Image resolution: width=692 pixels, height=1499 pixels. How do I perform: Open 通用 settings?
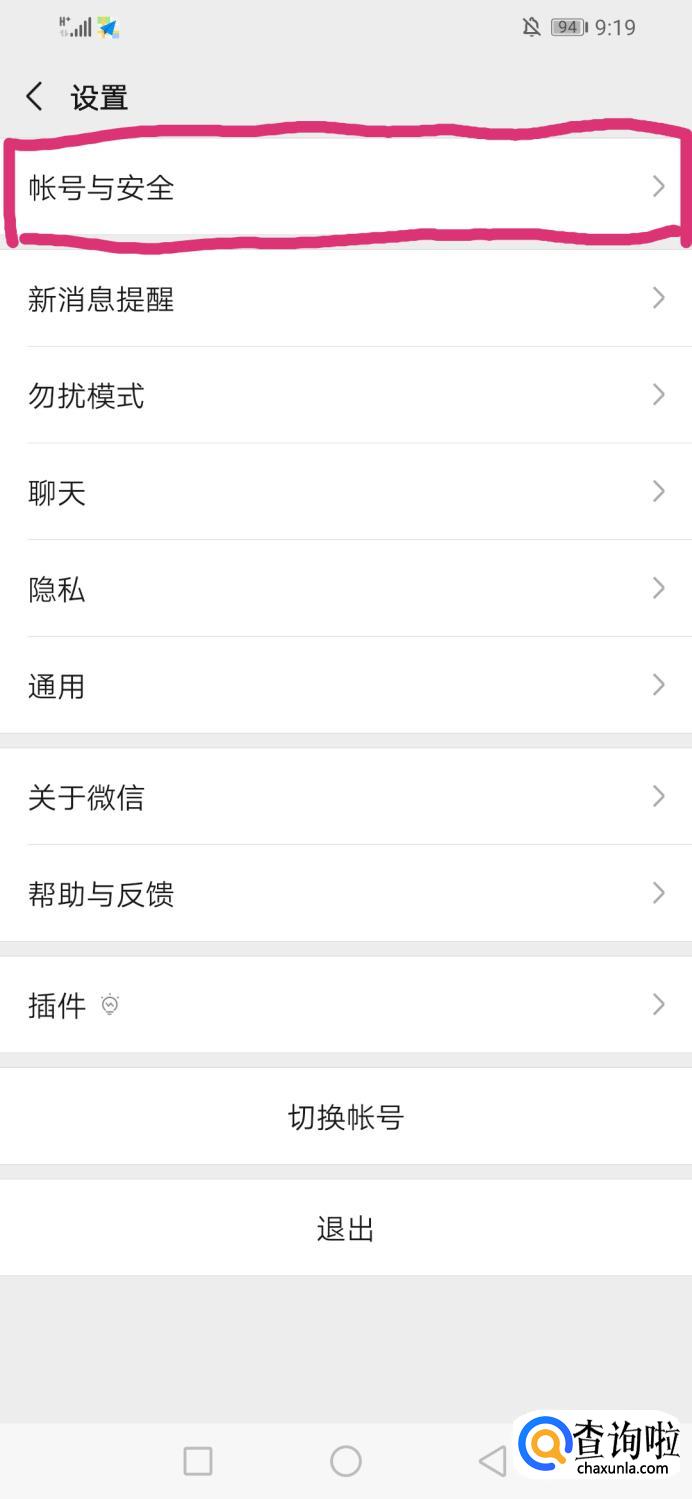coord(346,686)
